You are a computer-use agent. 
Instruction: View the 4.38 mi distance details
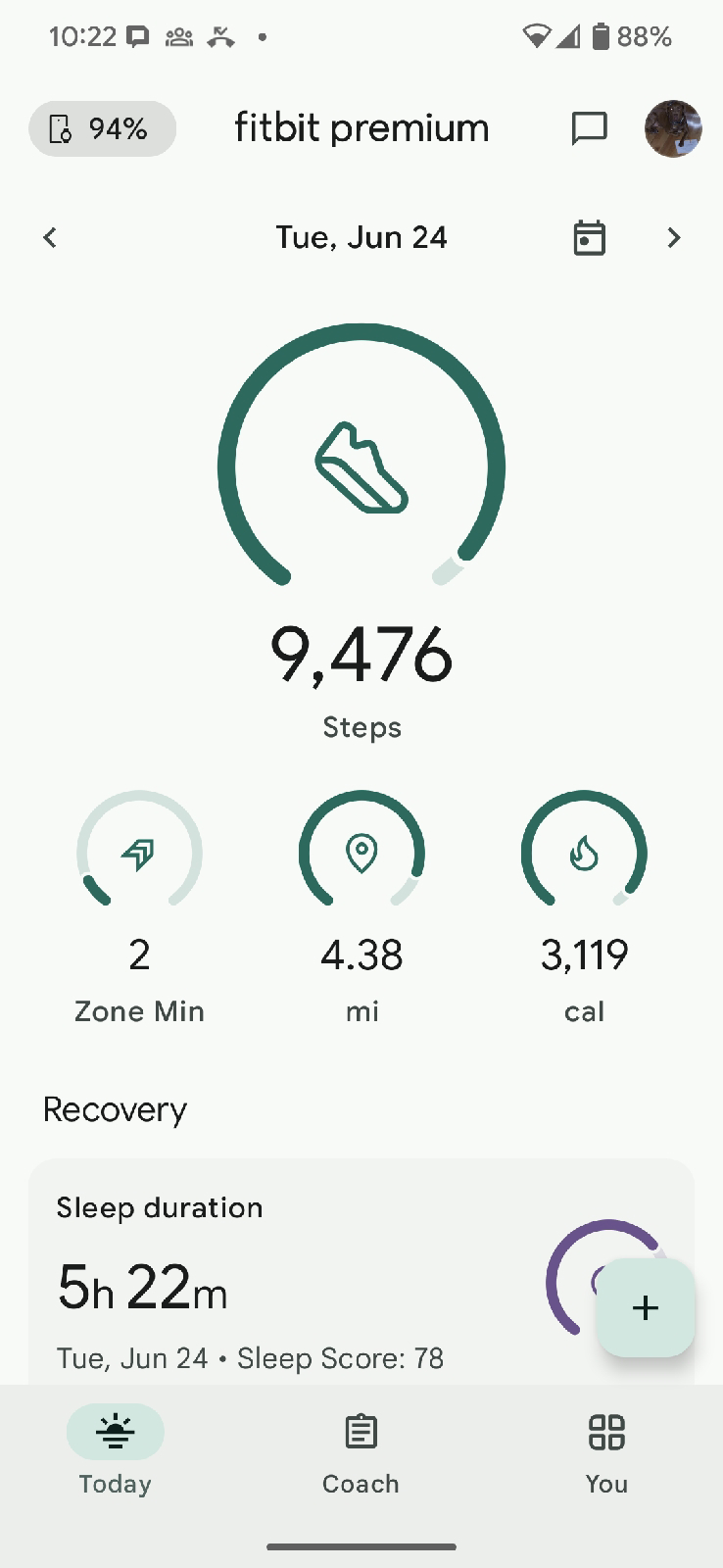point(361,902)
